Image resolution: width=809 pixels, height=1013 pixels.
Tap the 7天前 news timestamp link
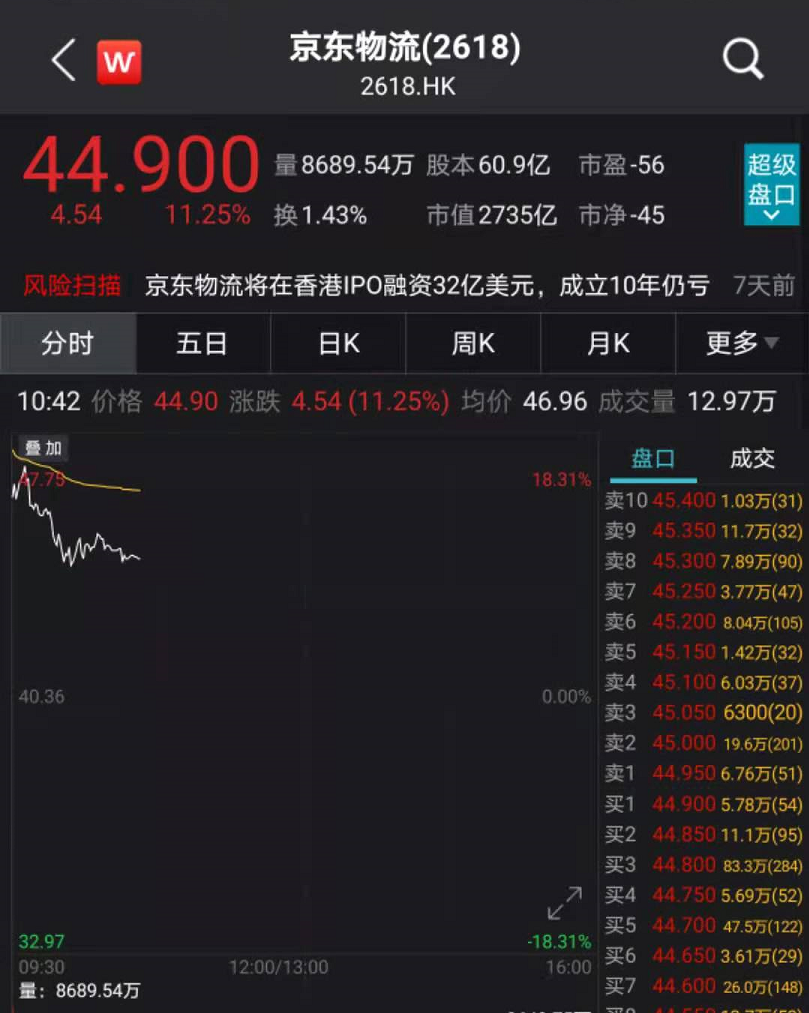(x=762, y=285)
